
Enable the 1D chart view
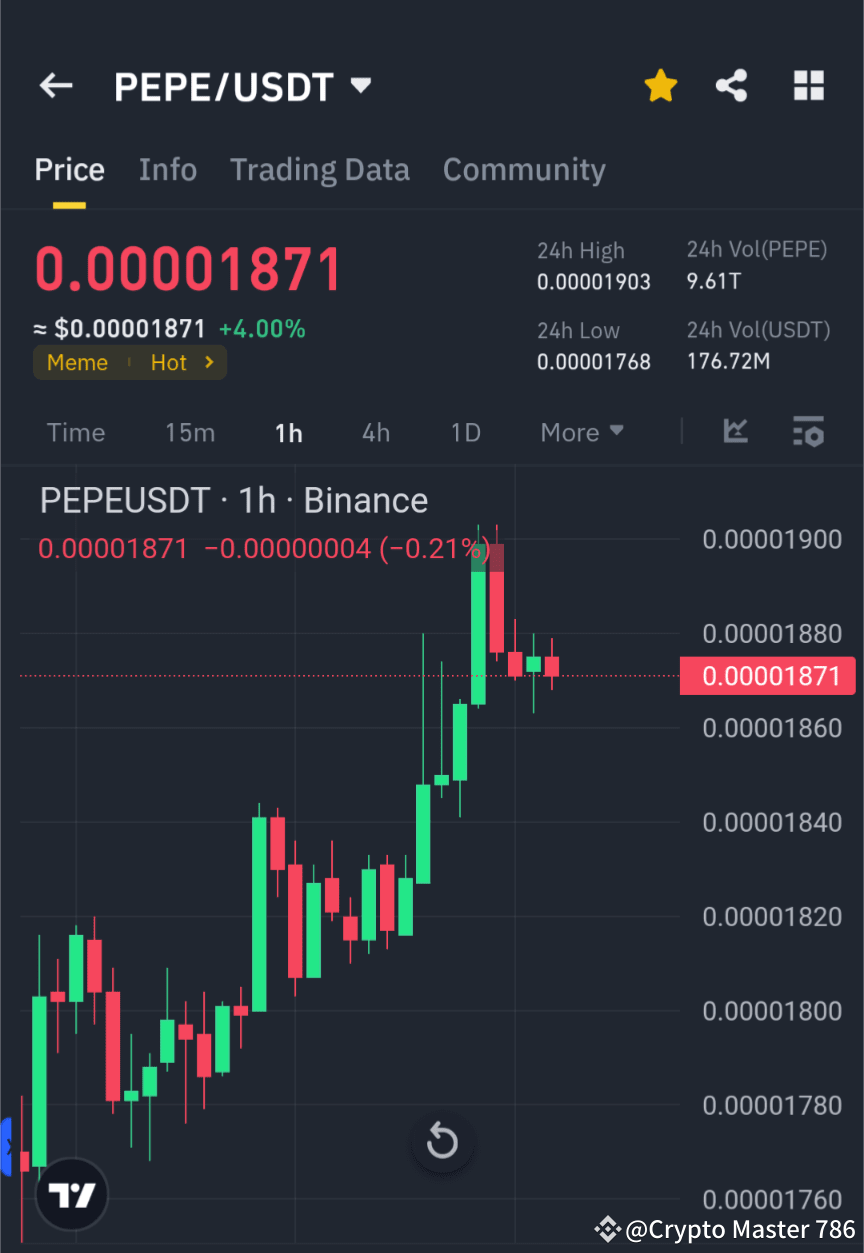pos(465,432)
